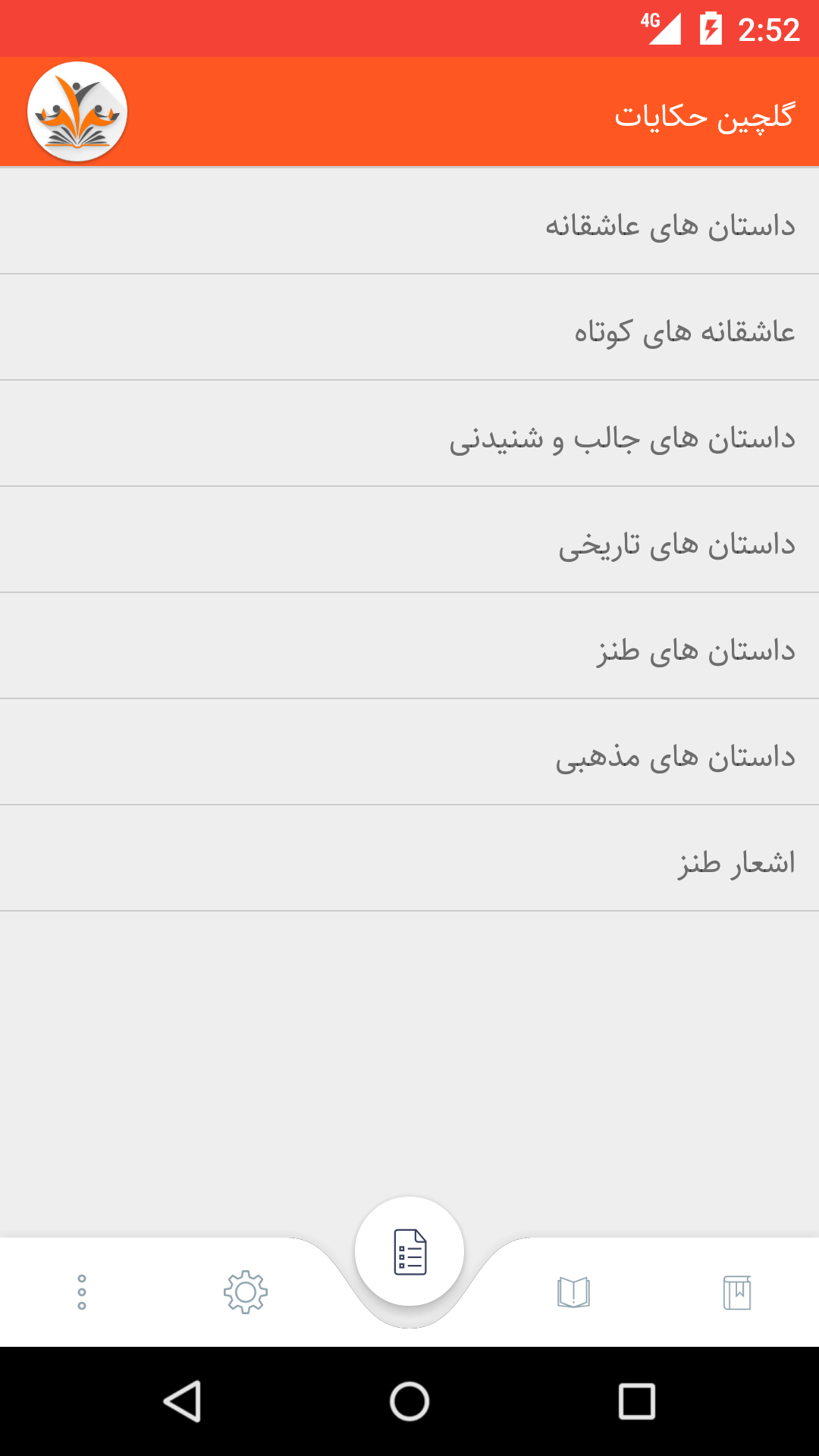Open the three-dot more menu
Viewport: 819px width, 1456px height.
82,1292
